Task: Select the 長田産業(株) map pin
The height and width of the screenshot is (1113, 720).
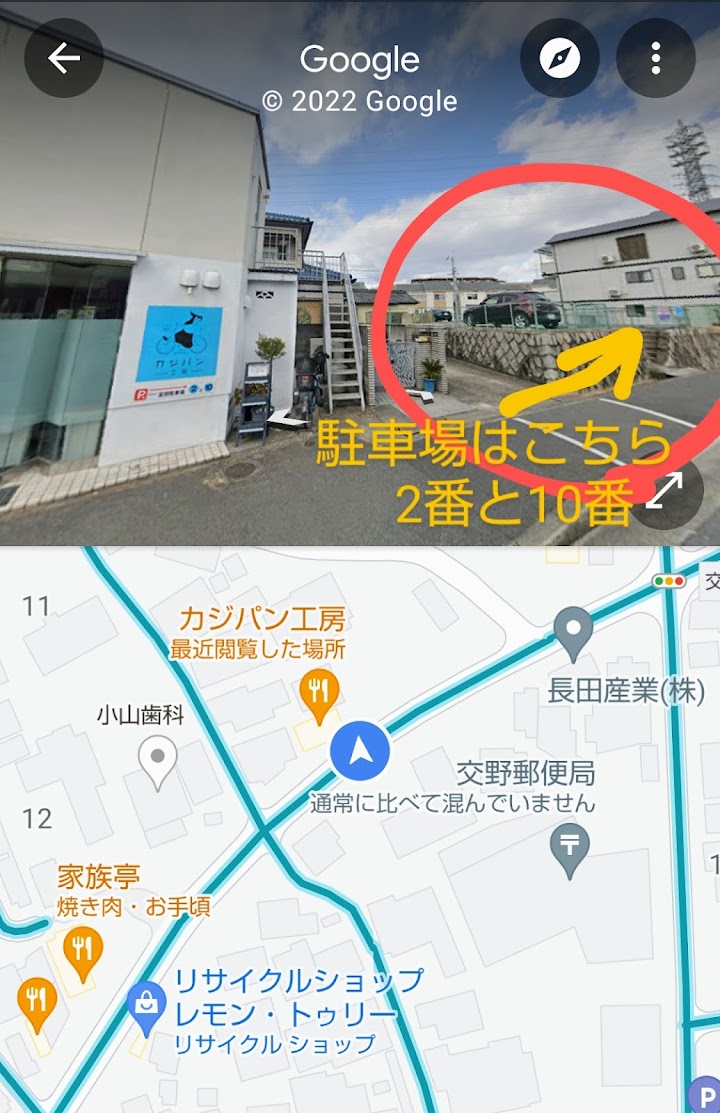Action: coord(574,632)
